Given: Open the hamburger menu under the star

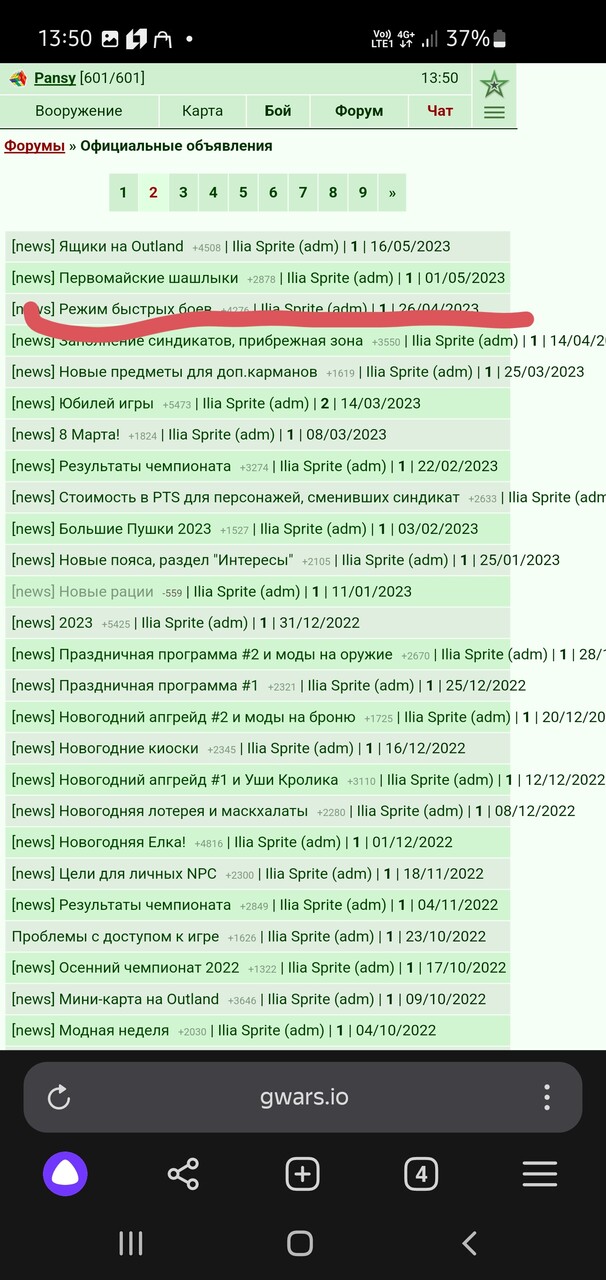Looking at the screenshot, I should 494,113.
